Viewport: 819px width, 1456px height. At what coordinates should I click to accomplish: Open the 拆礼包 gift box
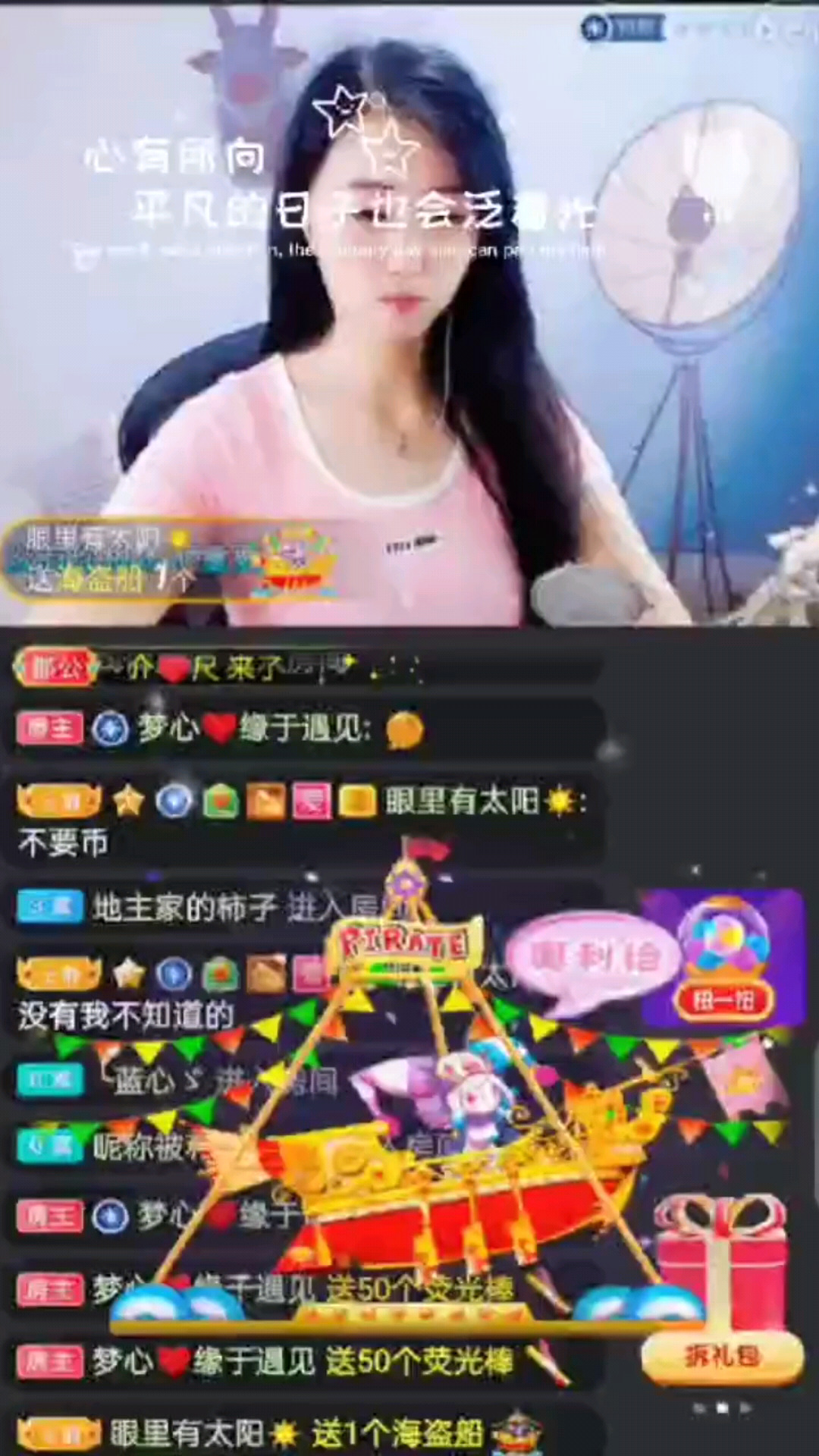coord(722,1356)
